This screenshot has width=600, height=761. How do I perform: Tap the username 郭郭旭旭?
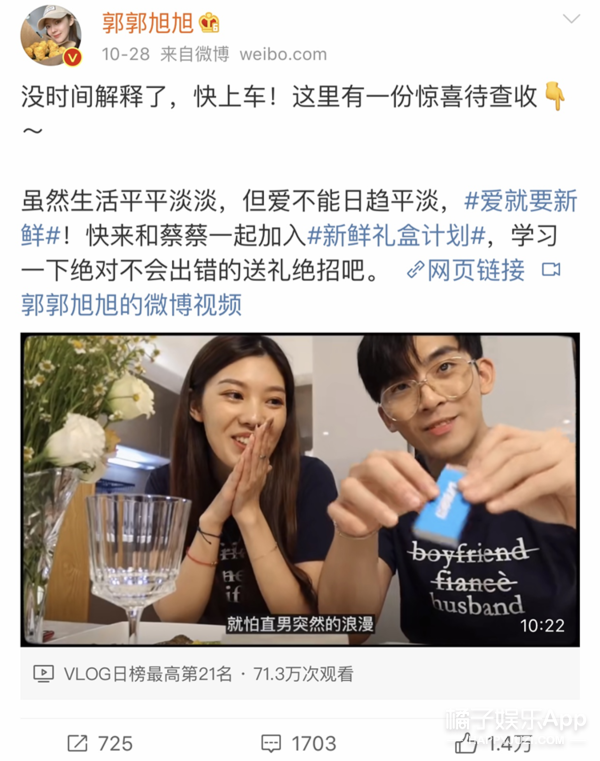[147, 22]
